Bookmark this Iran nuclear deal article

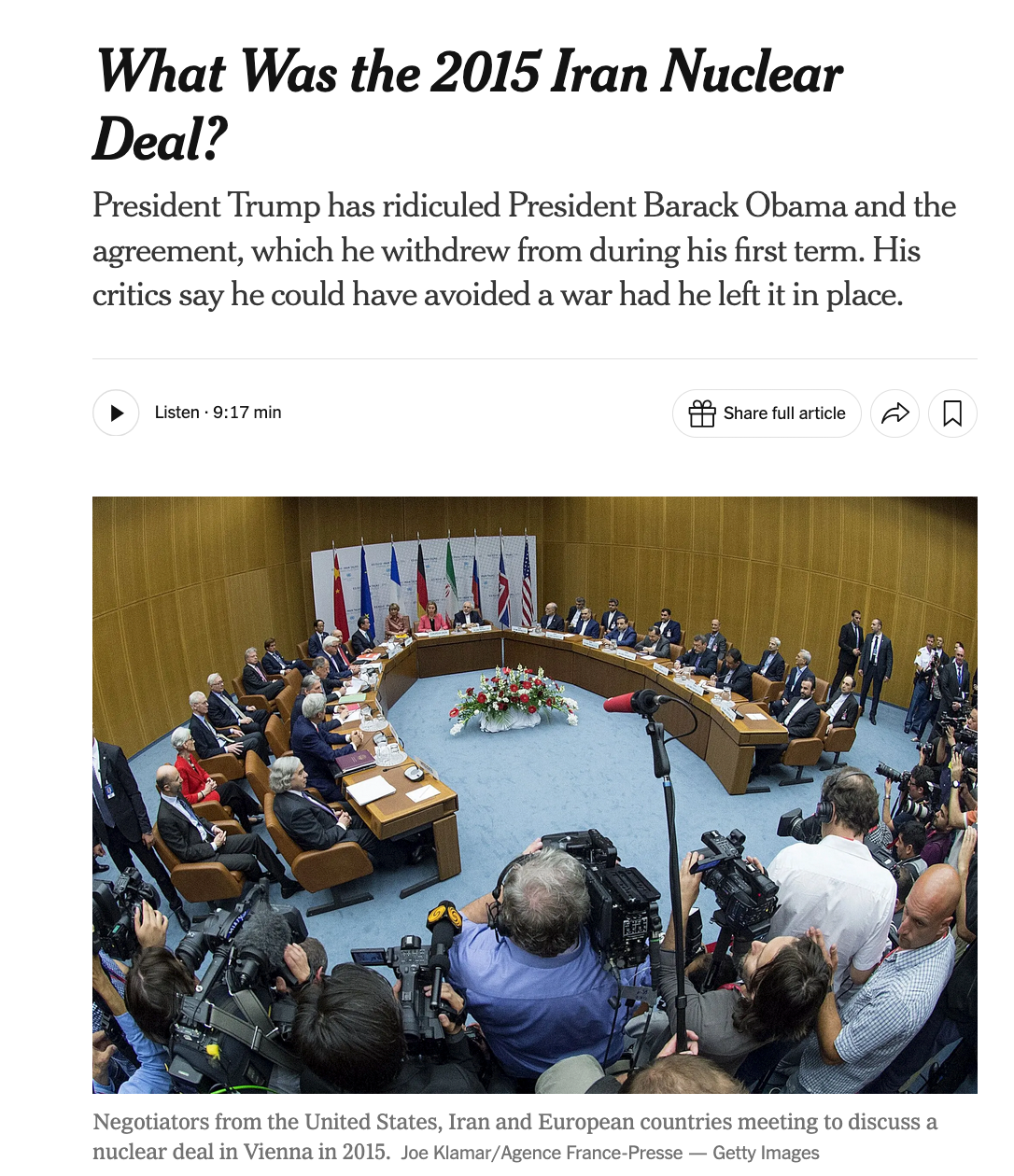(951, 413)
